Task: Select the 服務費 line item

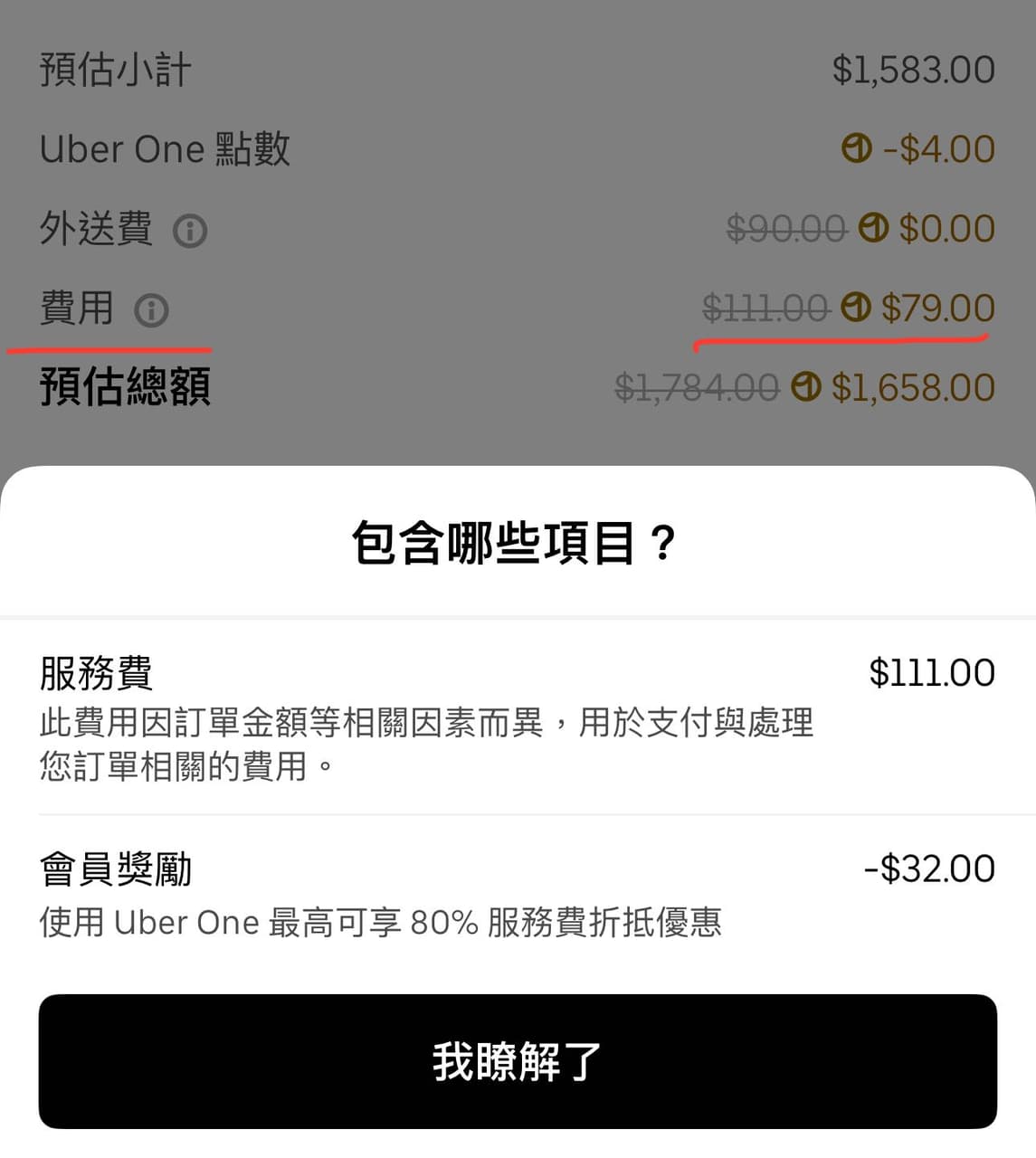Action: [x=96, y=673]
